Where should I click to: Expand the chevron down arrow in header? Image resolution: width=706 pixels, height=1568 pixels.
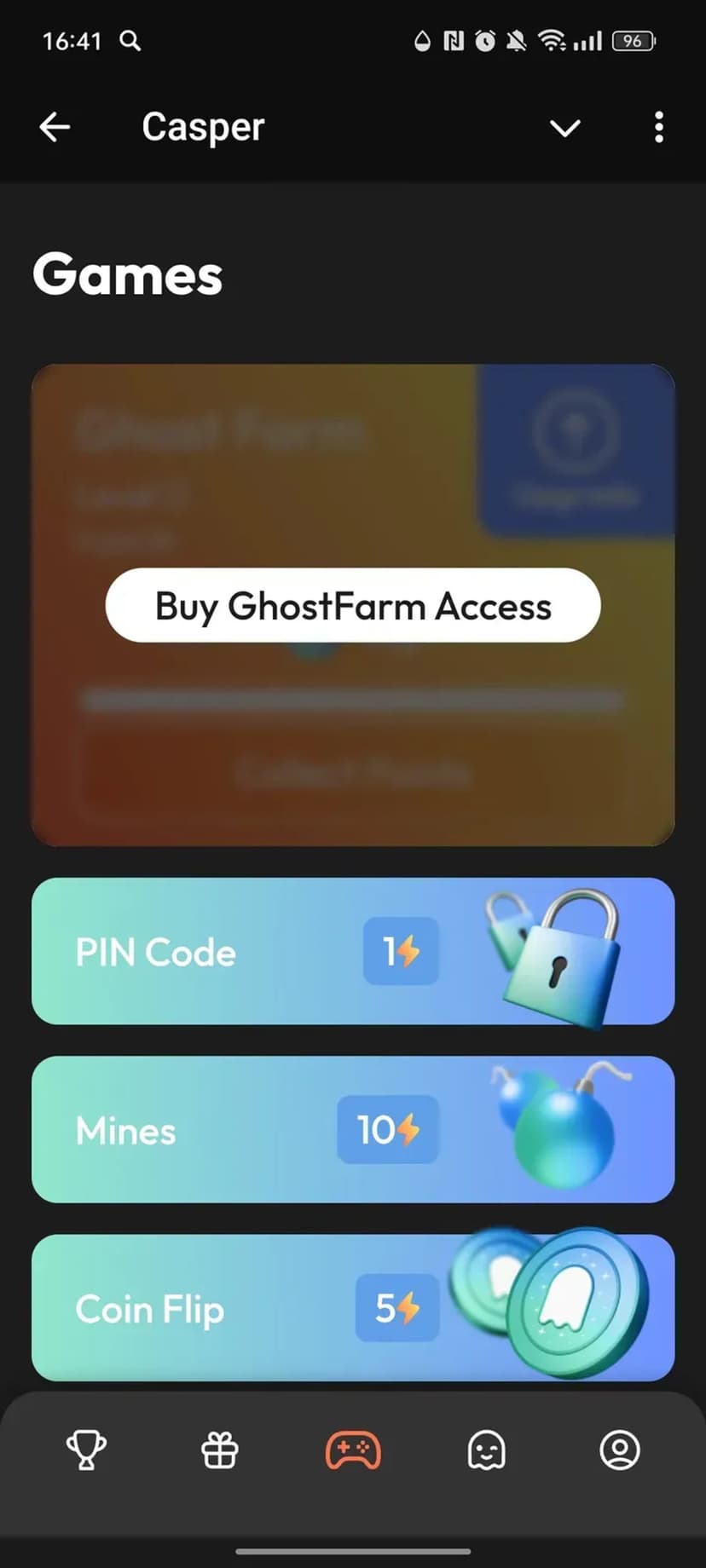point(564,128)
